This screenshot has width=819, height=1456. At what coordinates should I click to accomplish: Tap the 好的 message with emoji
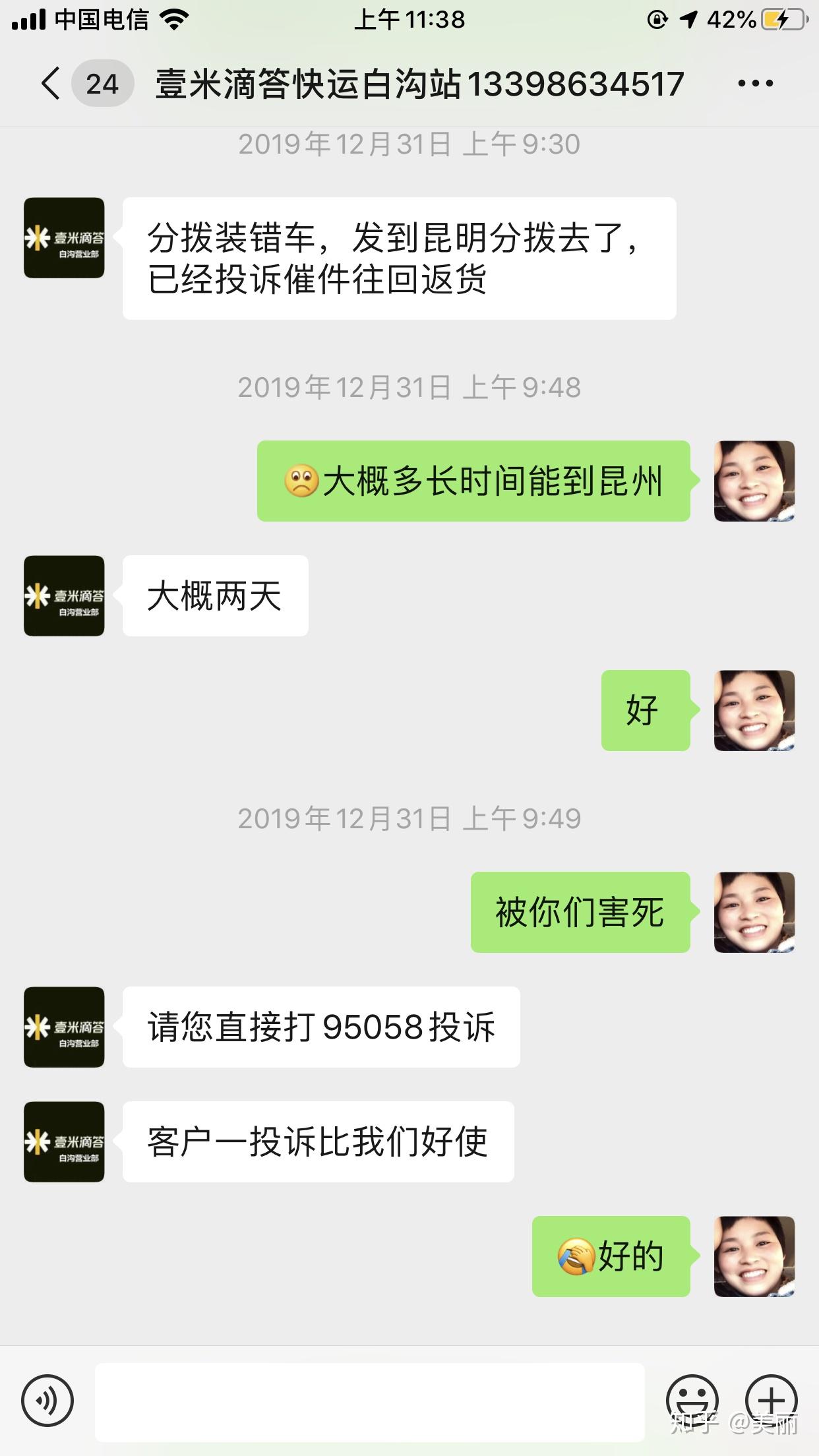[x=610, y=1253]
